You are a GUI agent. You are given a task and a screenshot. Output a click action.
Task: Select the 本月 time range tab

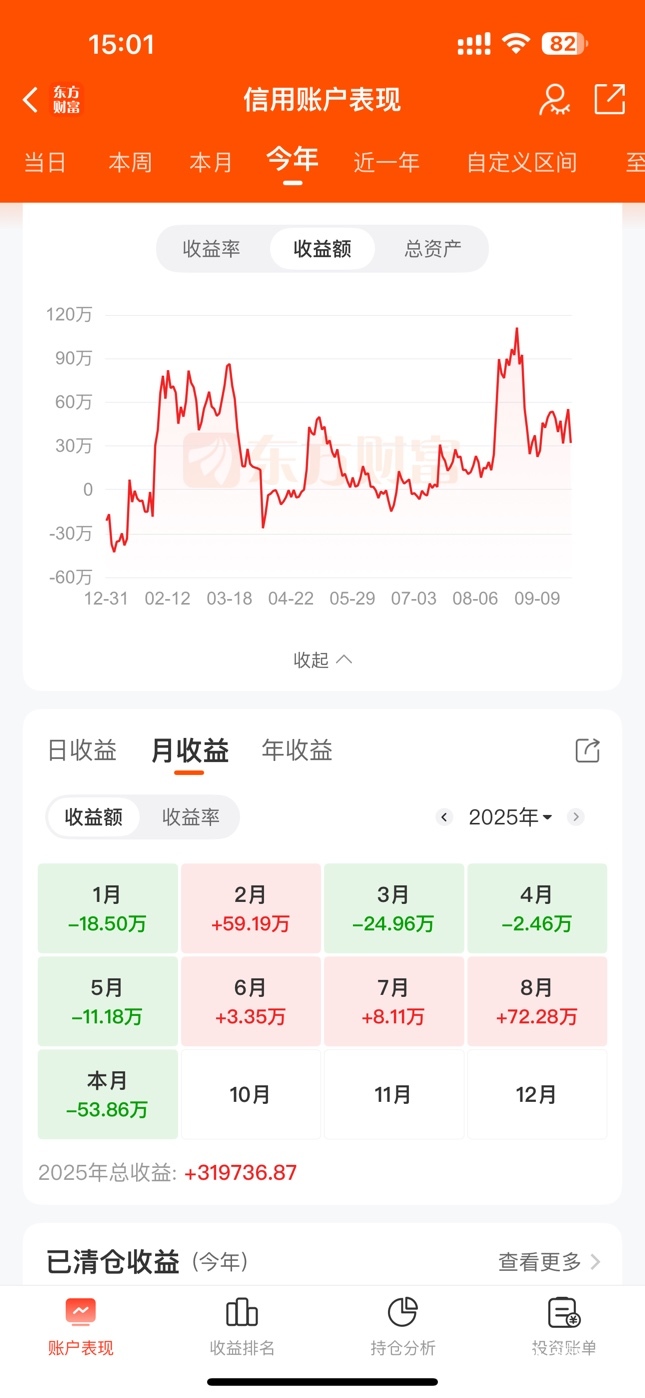[x=211, y=162]
